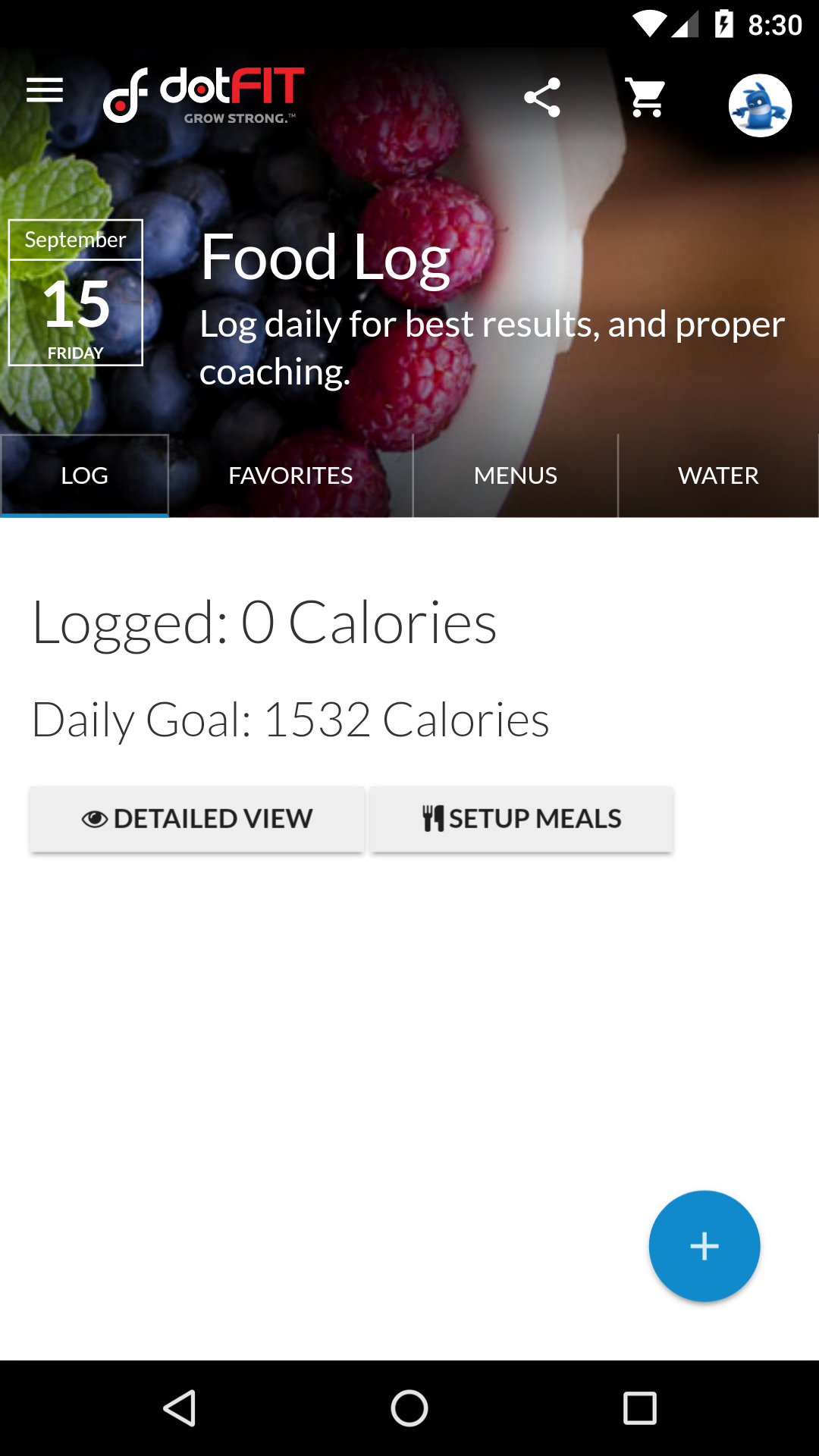The height and width of the screenshot is (1456, 819).
Task: Go back using system back button
Action: 180,1408
